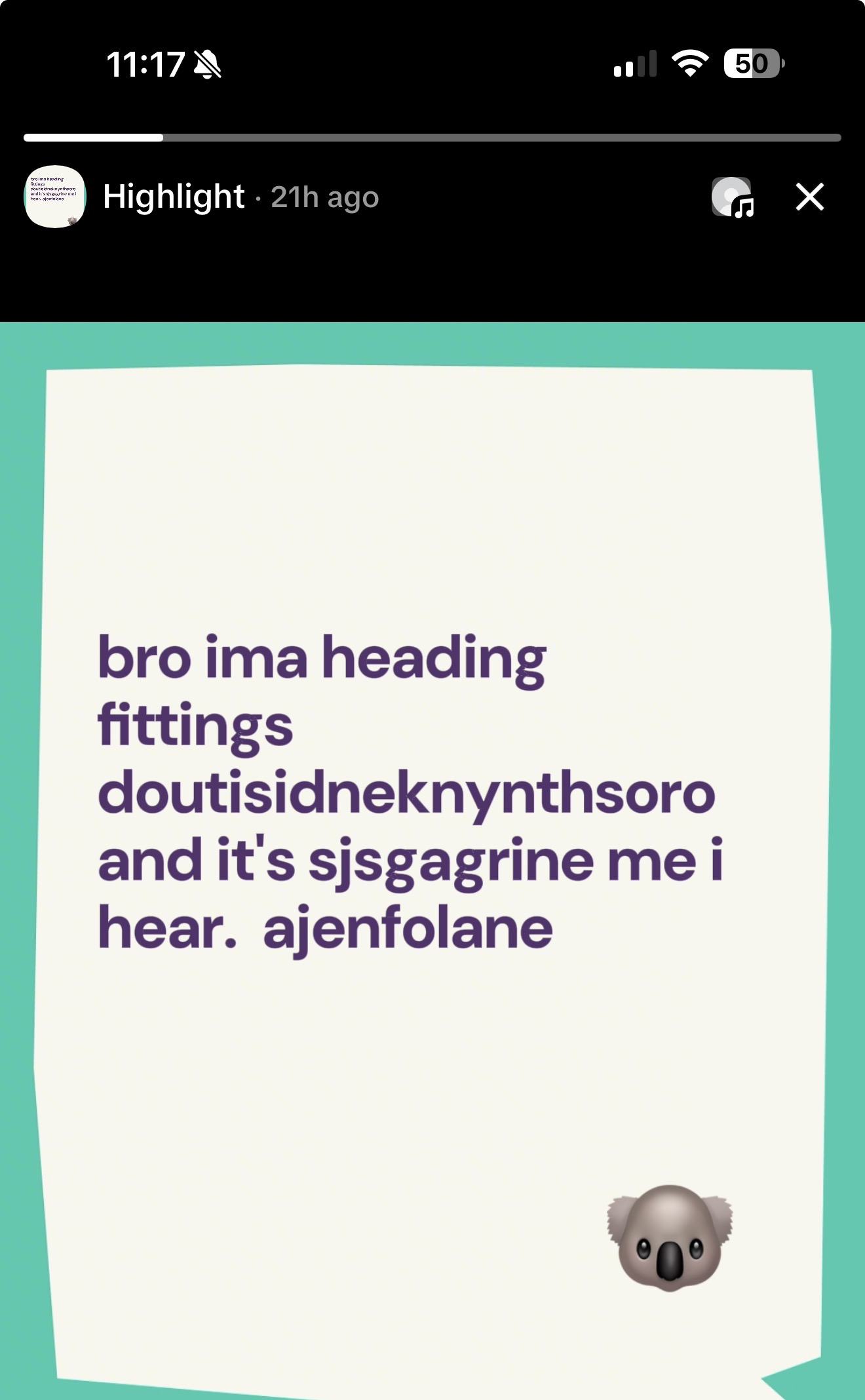This screenshot has height=1400, width=865.
Task: Open the music track icon
Action: click(733, 197)
